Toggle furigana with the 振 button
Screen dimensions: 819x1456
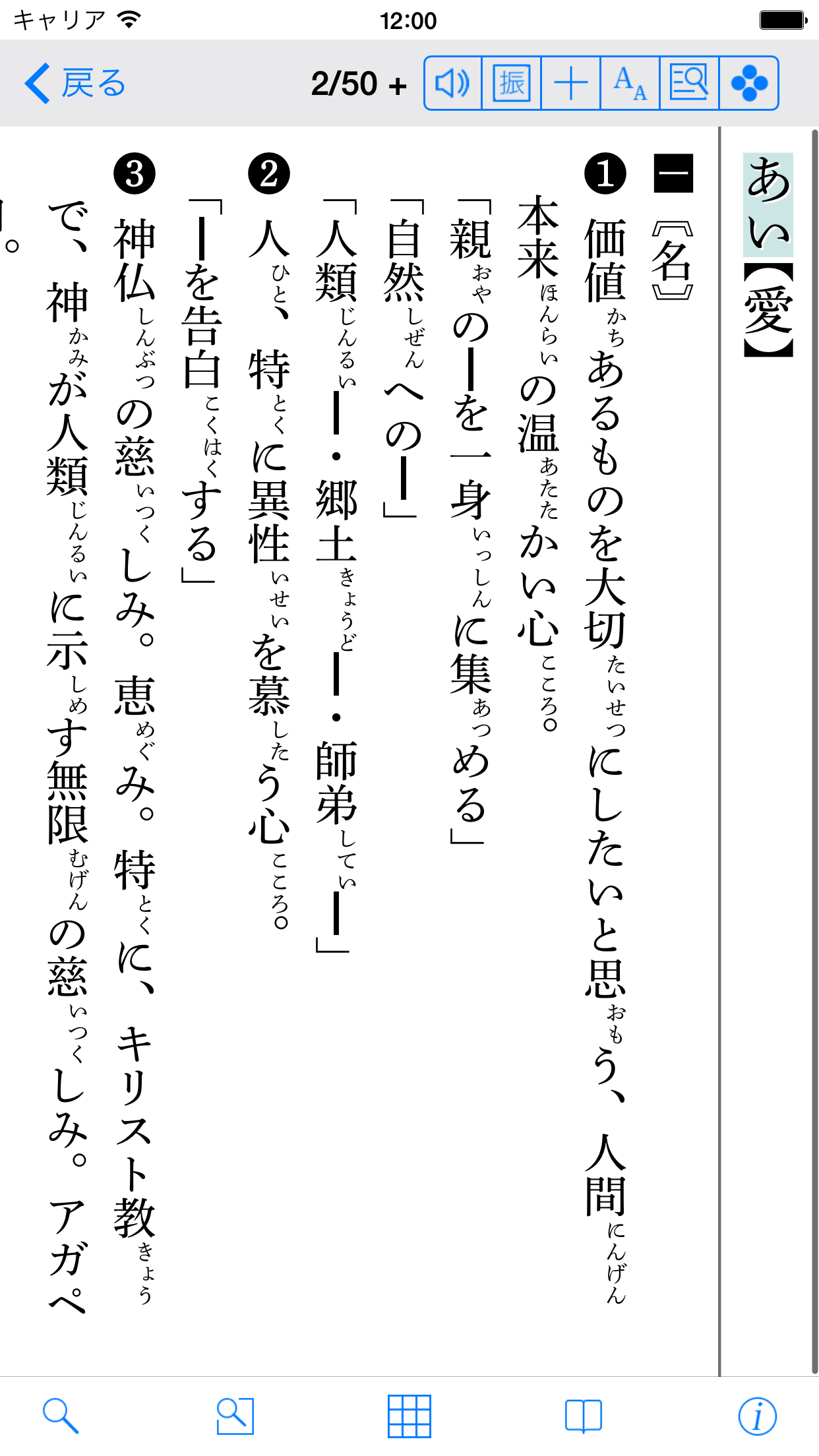512,84
